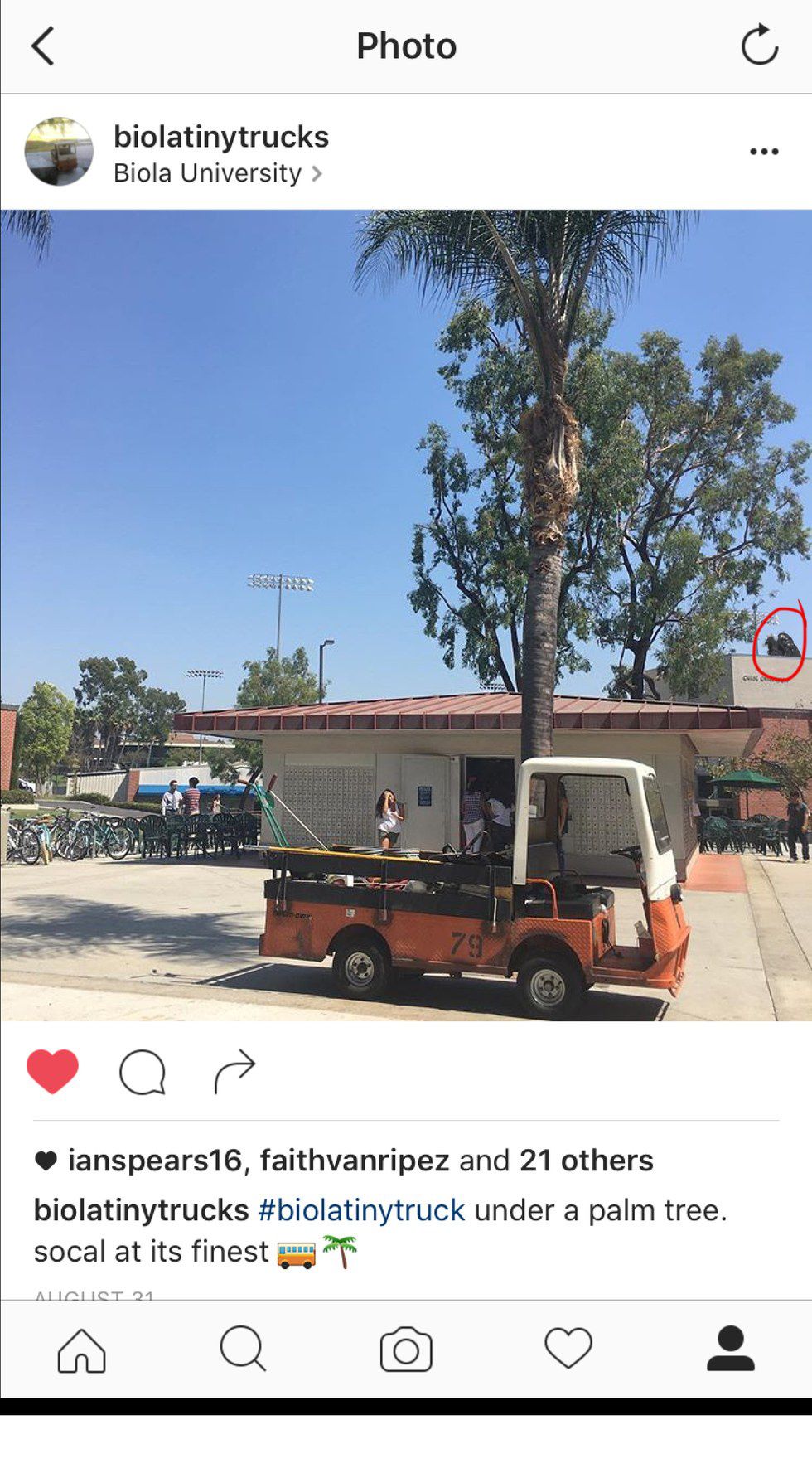Switch to the Profile tab

click(x=730, y=1350)
